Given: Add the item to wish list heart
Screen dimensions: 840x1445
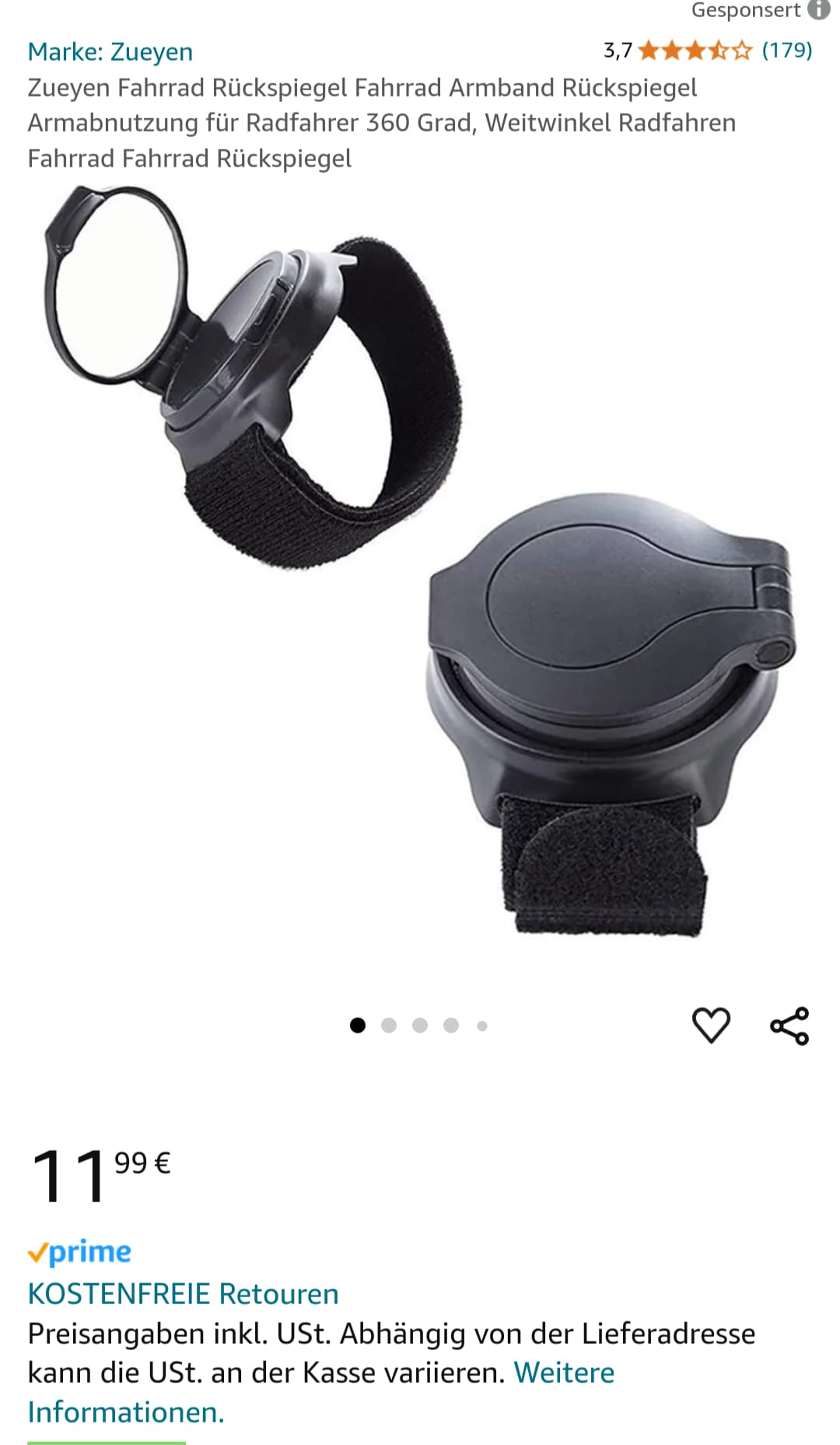Looking at the screenshot, I should [711, 1025].
